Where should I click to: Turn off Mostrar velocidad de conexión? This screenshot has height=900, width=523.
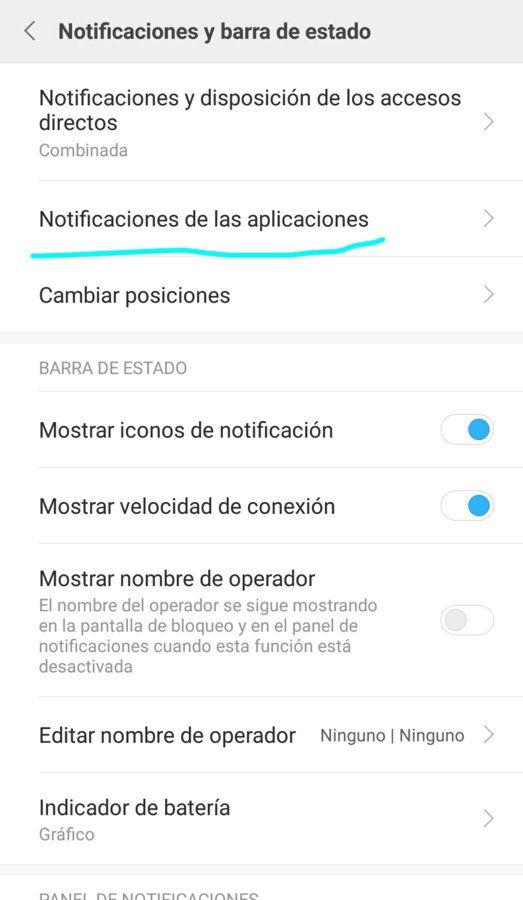(x=467, y=506)
